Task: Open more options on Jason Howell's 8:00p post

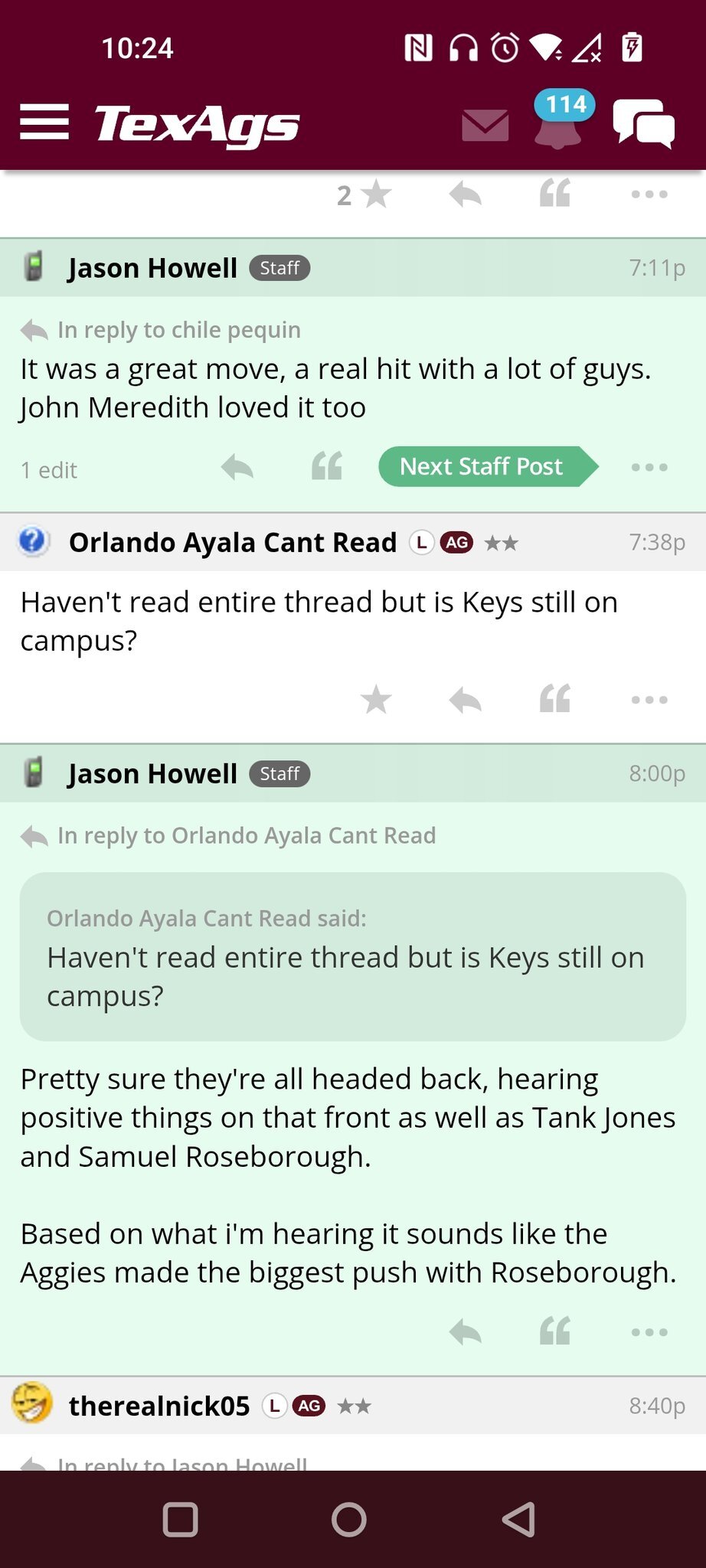Action: [x=649, y=1333]
